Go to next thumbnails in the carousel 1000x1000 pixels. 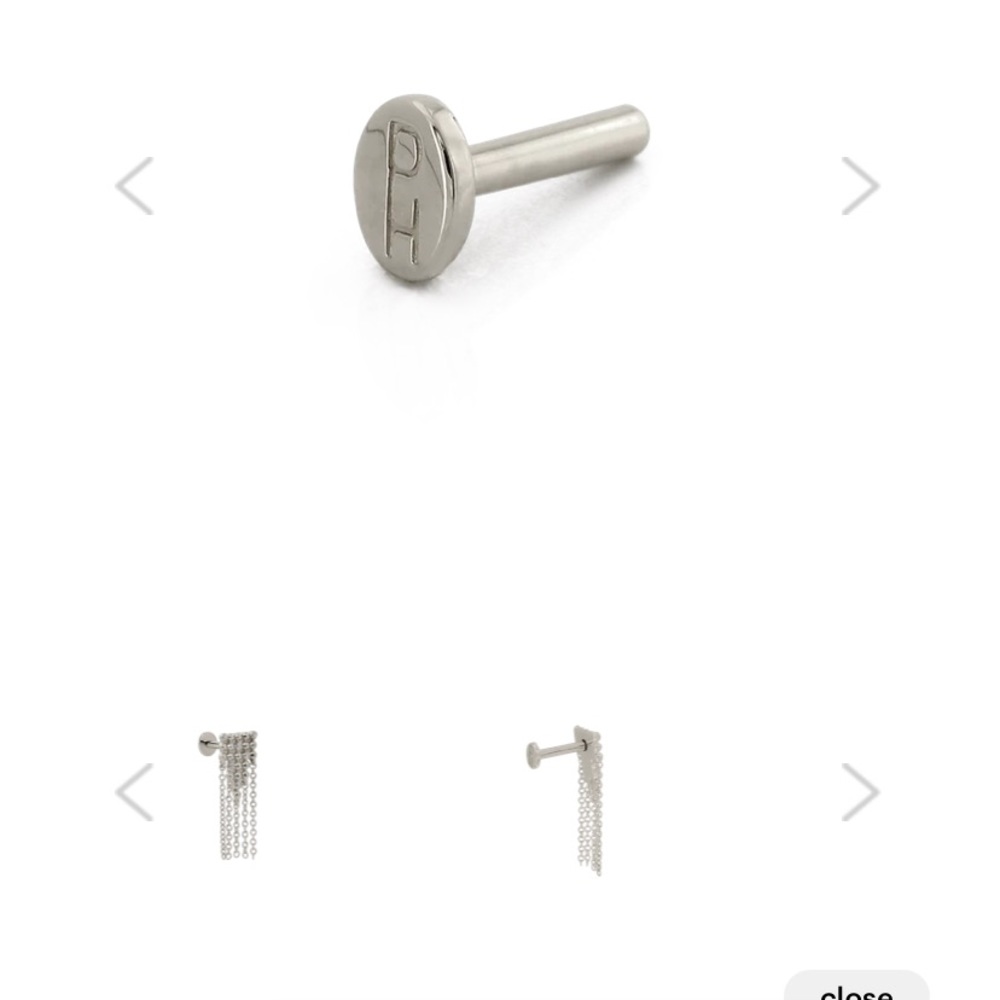[x=859, y=792]
